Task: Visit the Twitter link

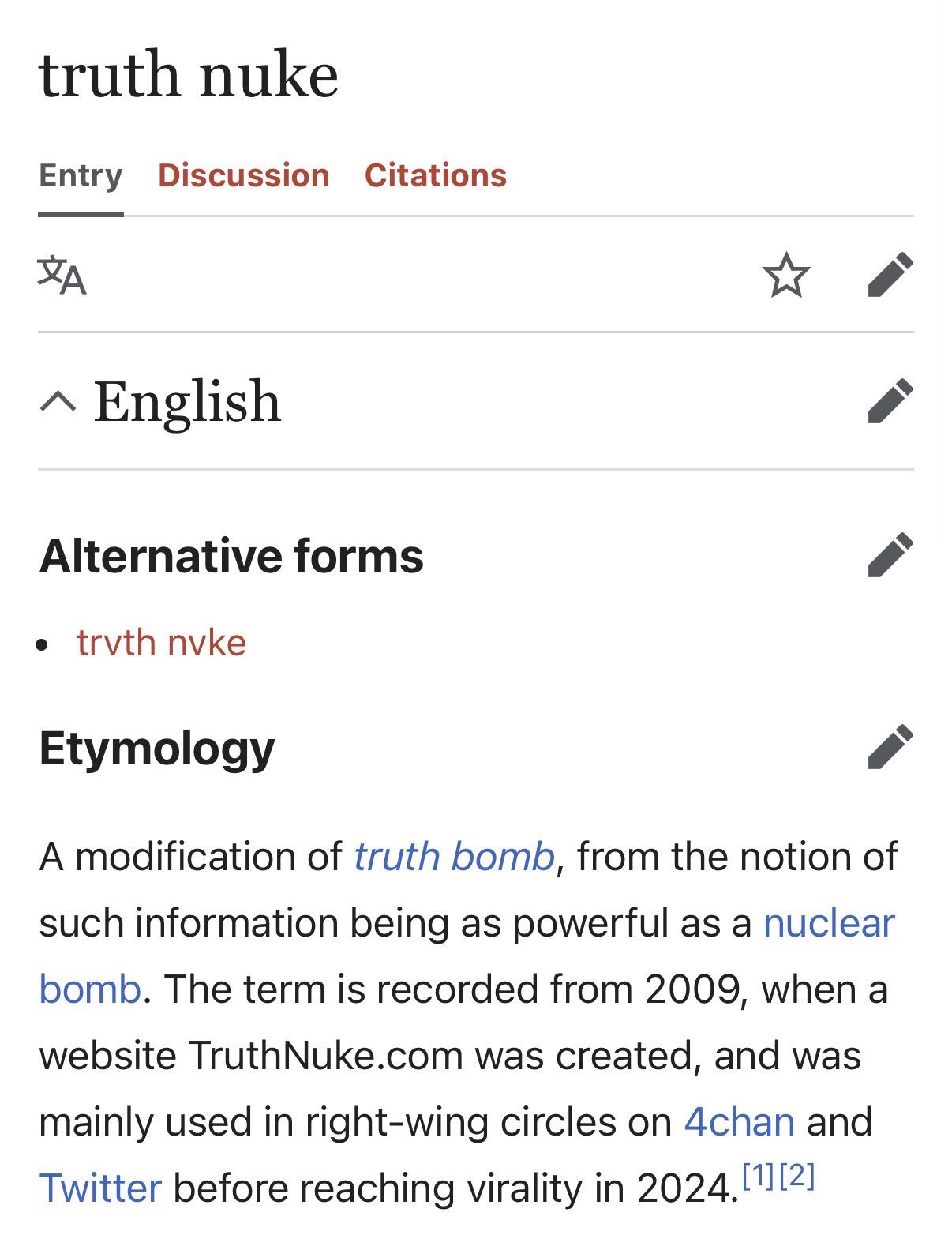Action: (x=100, y=1188)
